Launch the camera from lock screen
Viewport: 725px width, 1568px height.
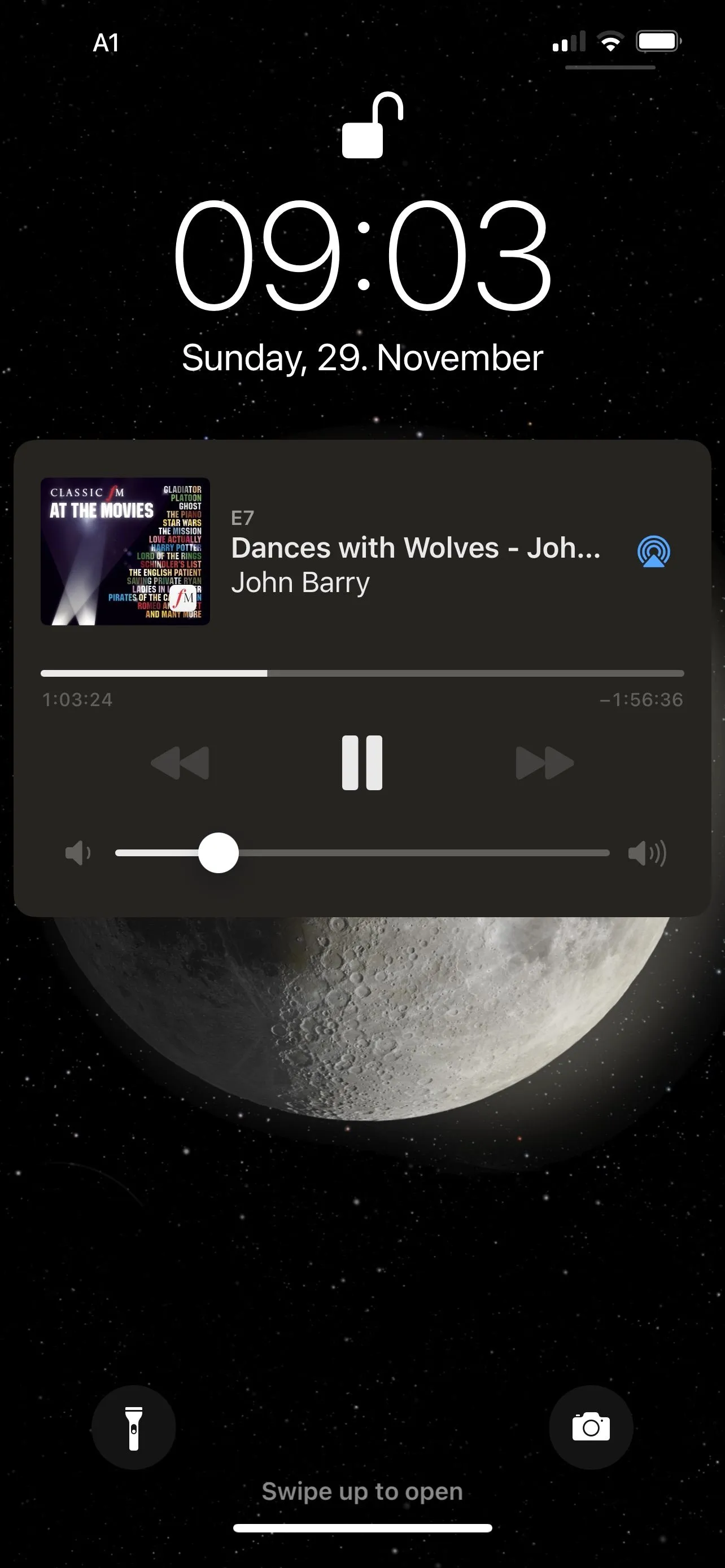pyautogui.click(x=591, y=1427)
